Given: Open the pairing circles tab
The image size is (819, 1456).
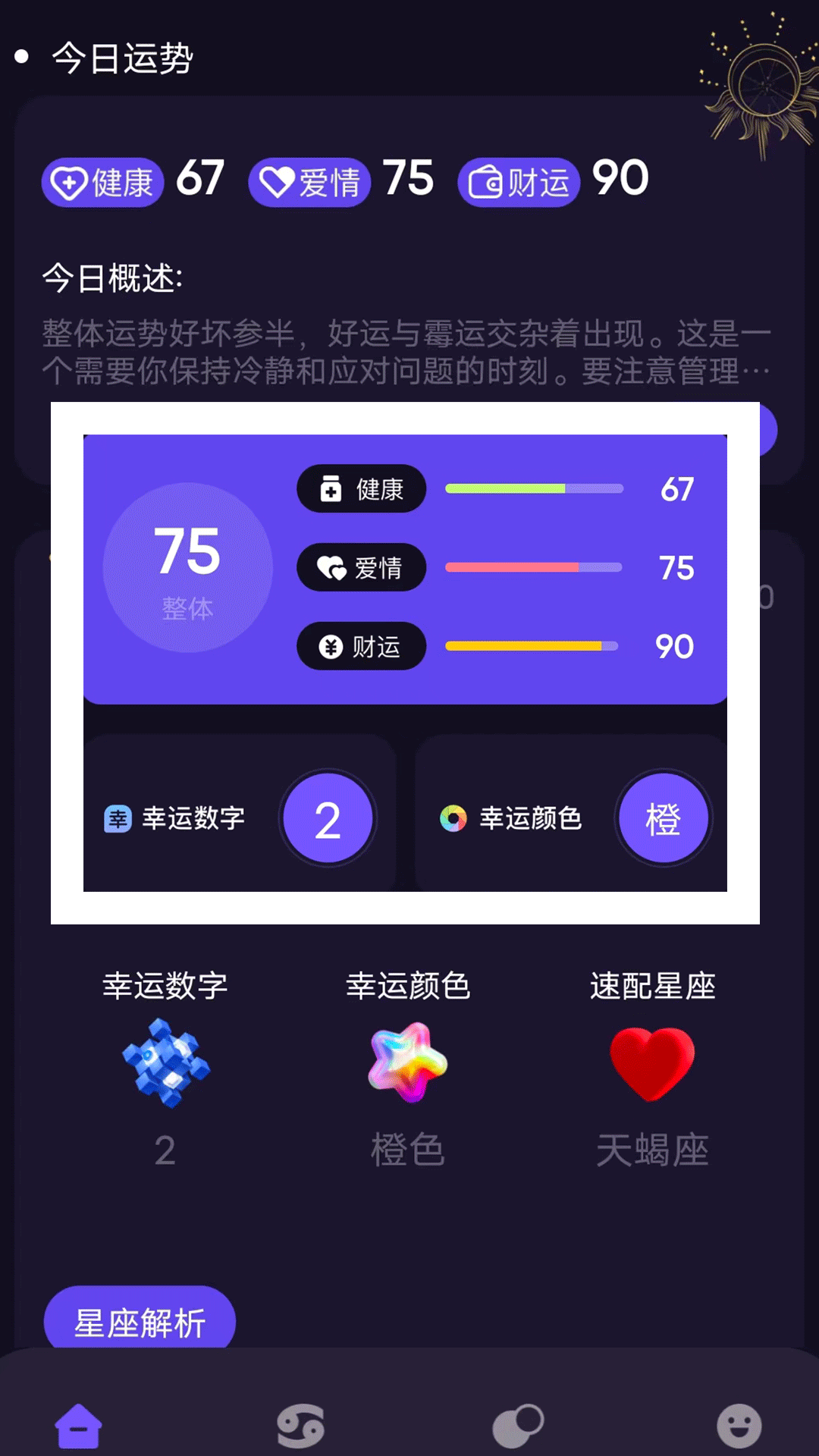Looking at the screenshot, I should [518, 1426].
